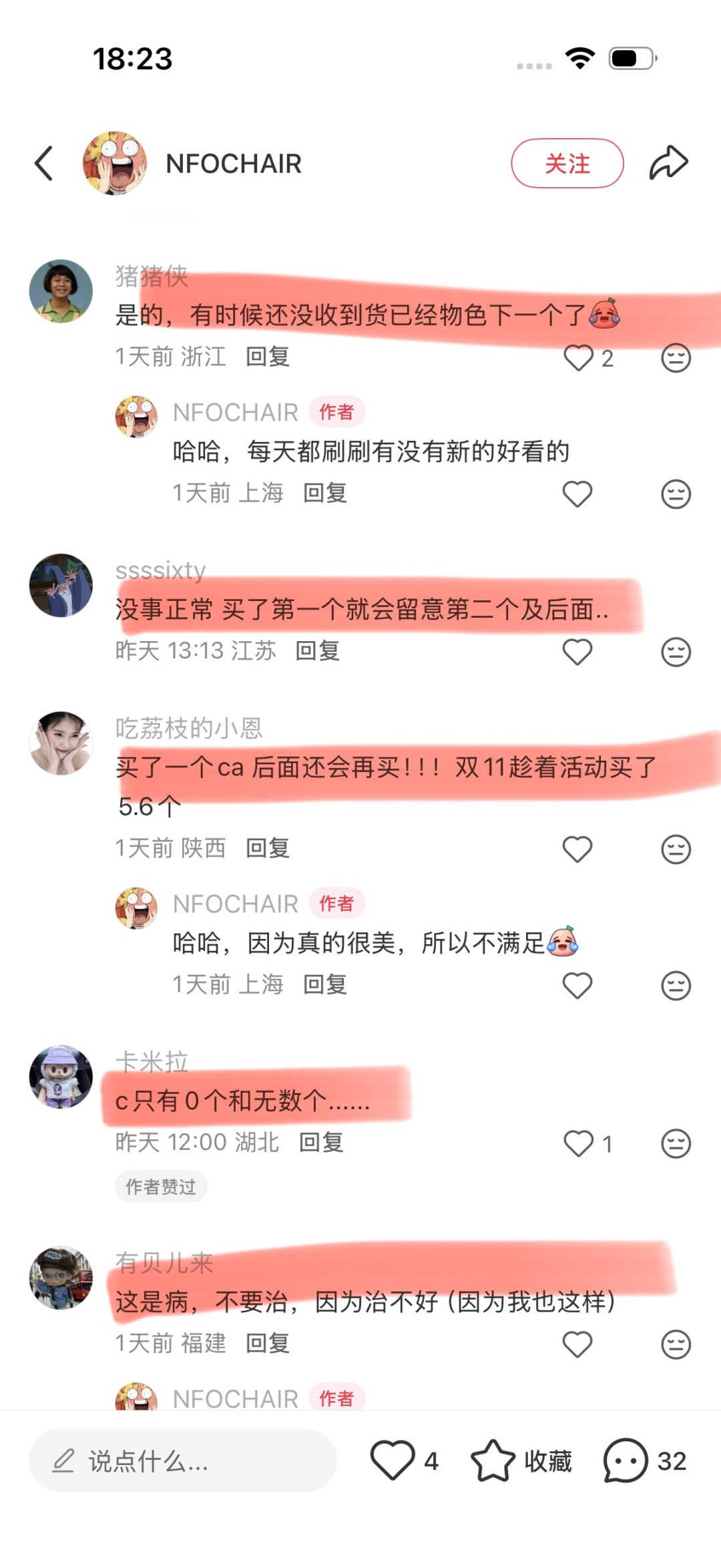Open NFOCHAIR's profile avatar in the header
This screenshot has width=721, height=1568.
pos(115,163)
